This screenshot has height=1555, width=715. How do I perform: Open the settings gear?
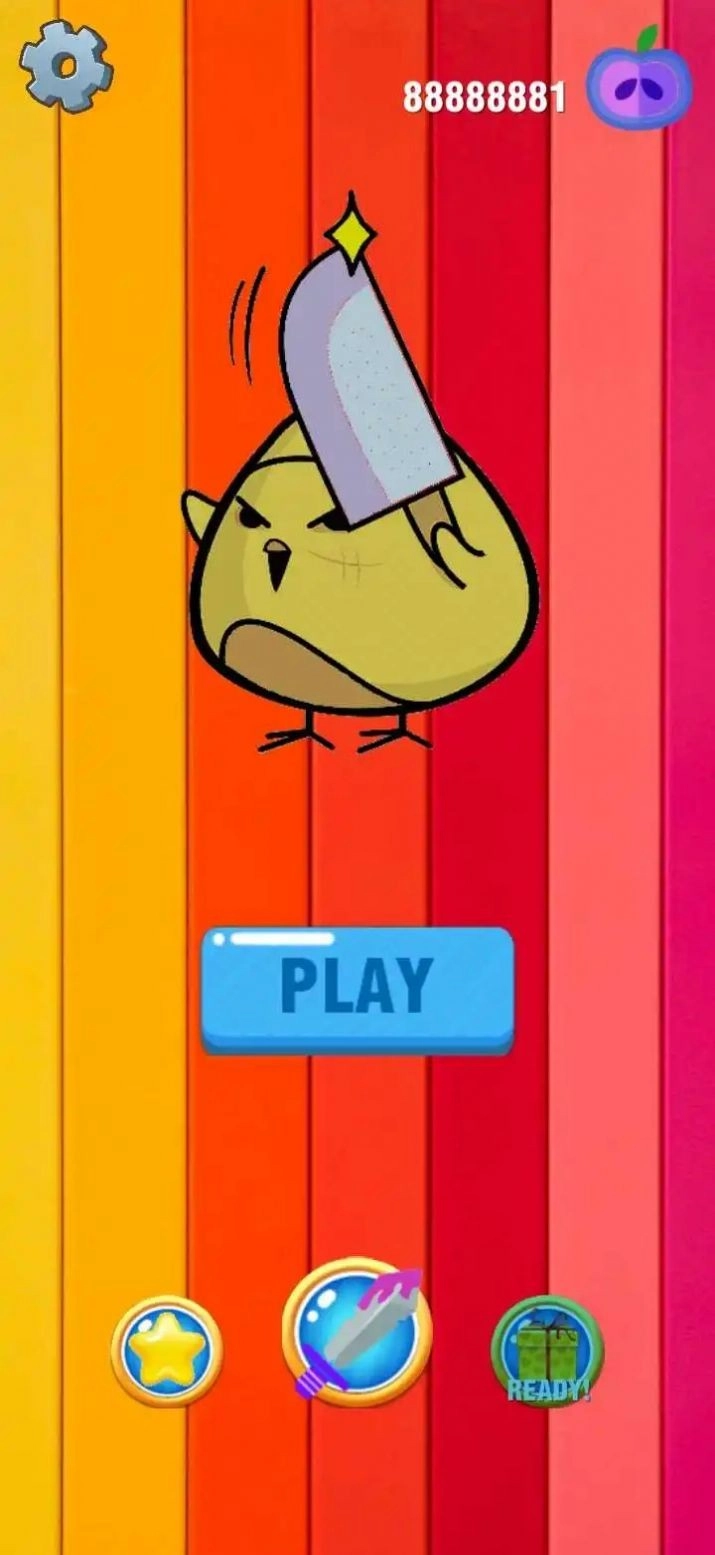pos(66,66)
